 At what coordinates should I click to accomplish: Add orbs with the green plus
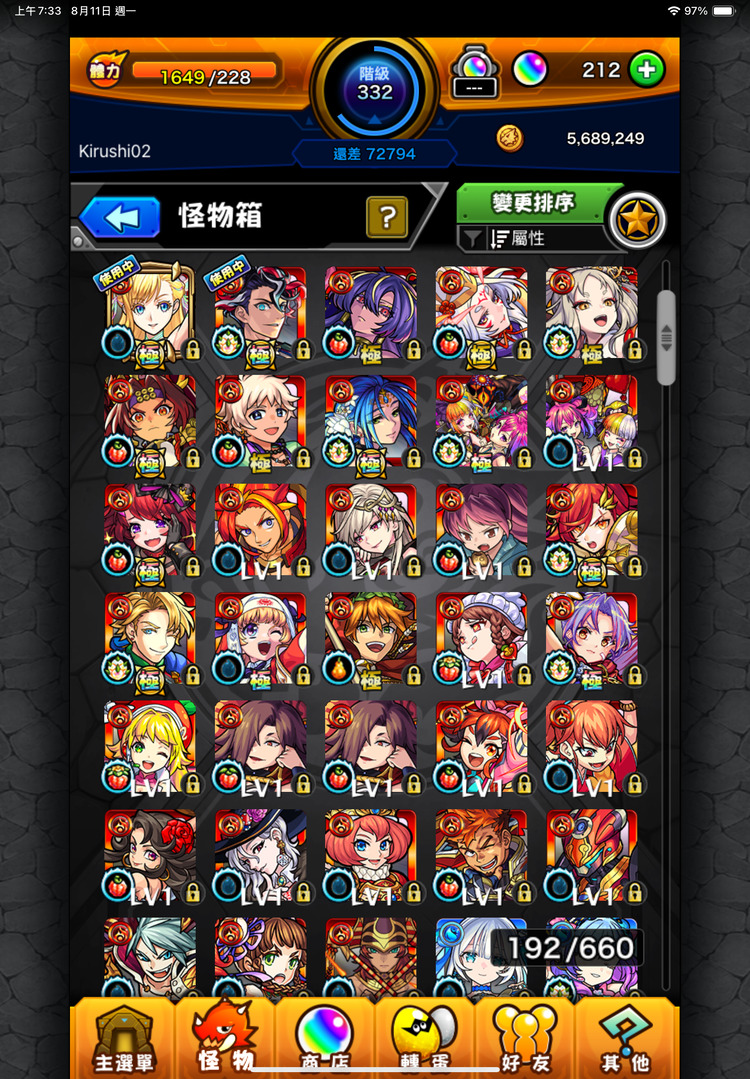click(x=647, y=69)
